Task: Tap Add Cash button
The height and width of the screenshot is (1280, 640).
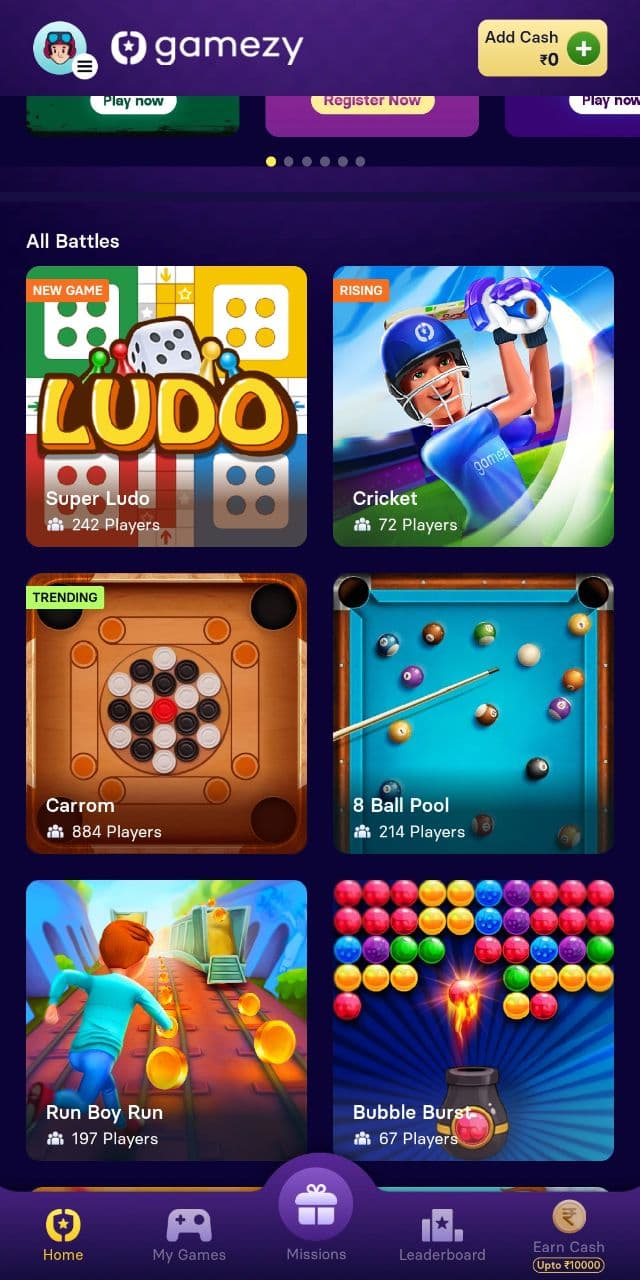Action: [542, 48]
